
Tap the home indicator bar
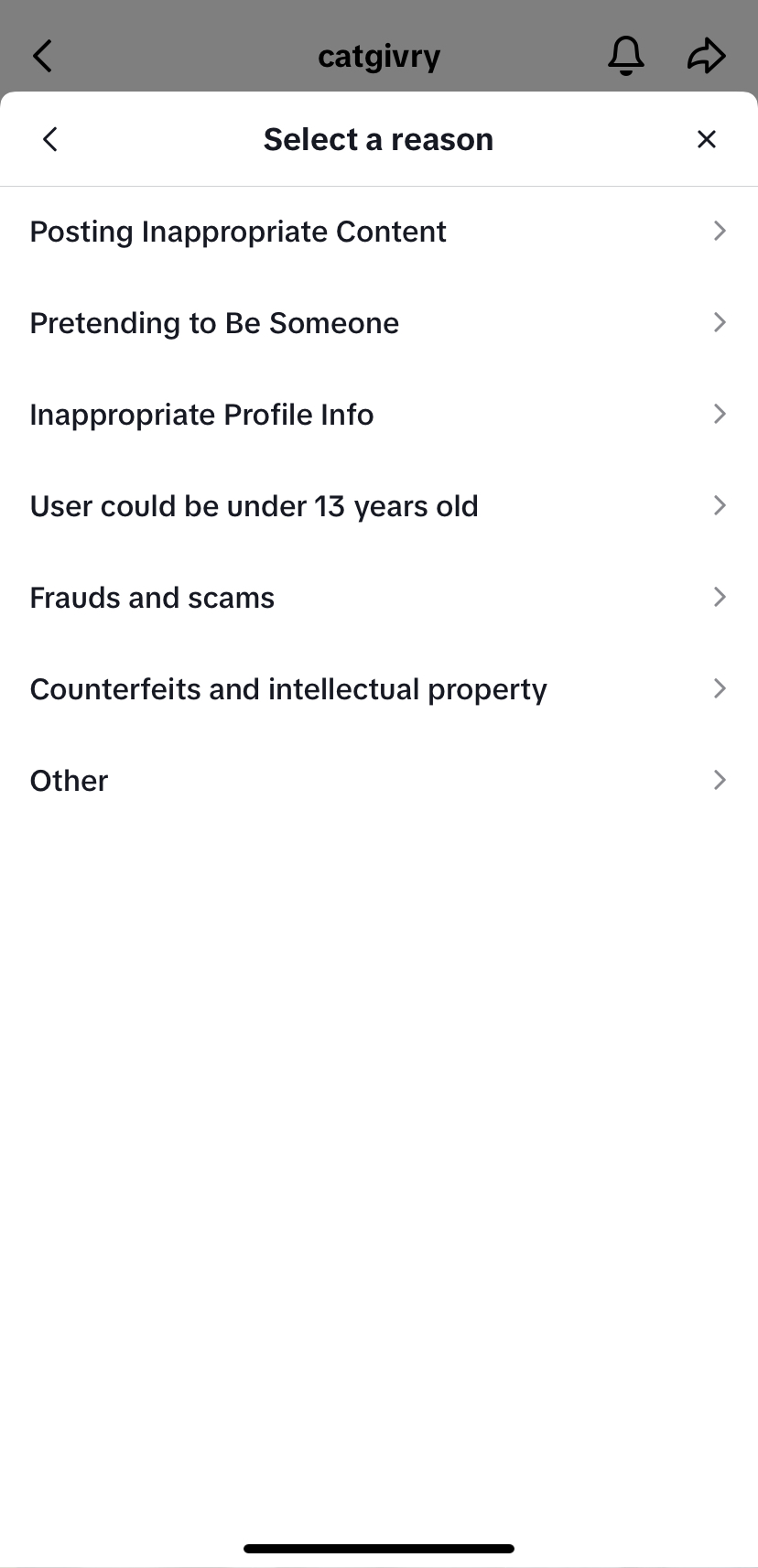coord(378,1548)
